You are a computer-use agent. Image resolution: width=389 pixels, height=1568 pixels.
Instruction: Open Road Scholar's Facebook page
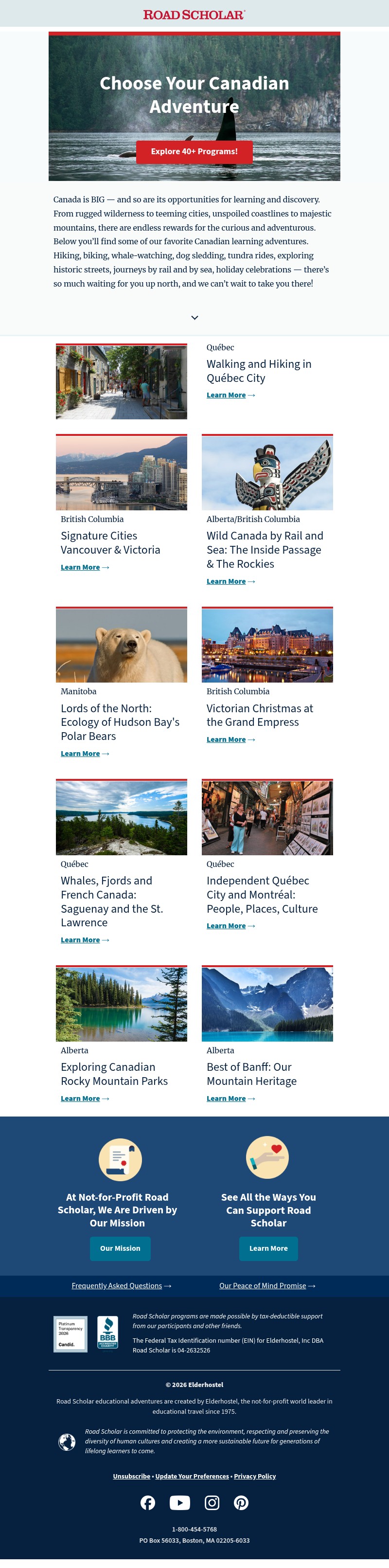pos(148,1503)
